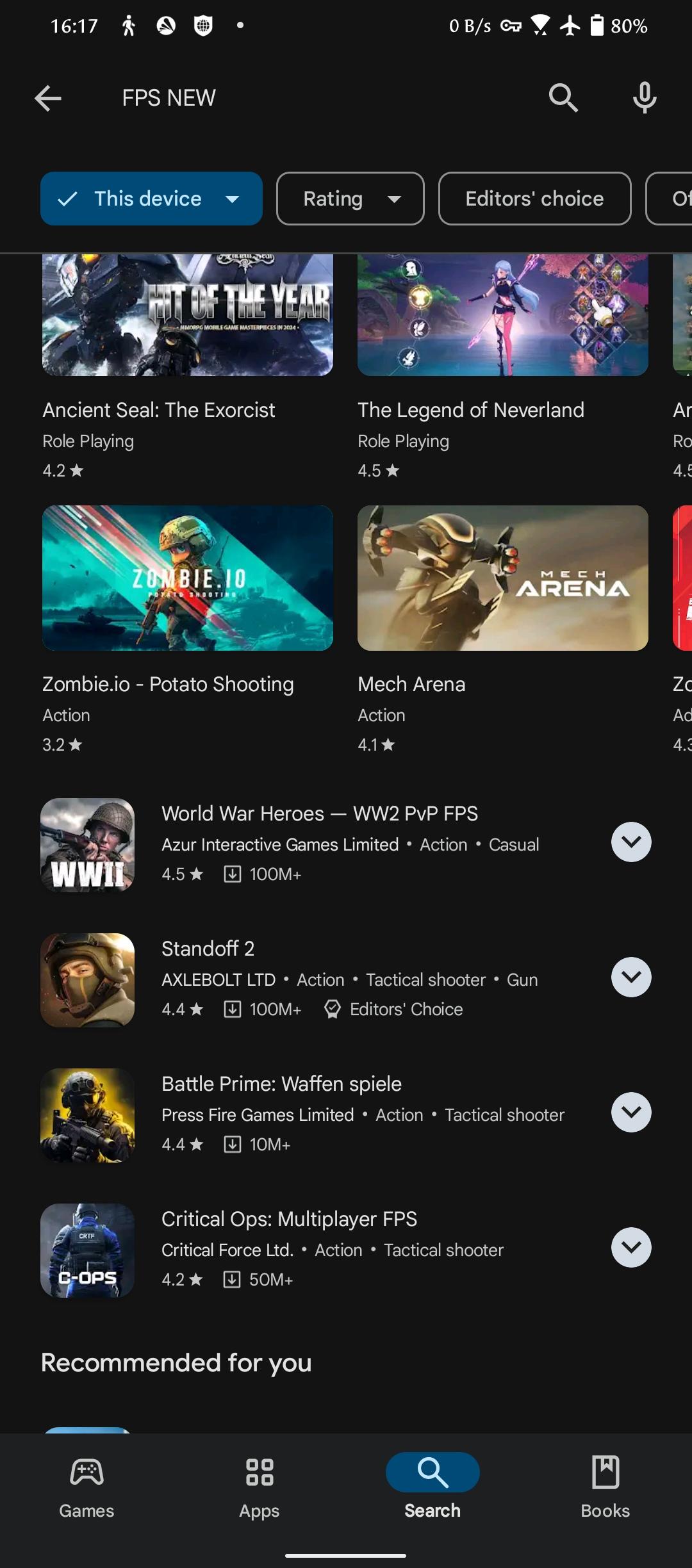Open the Rating filter dropdown
The image size is (692, 1568).
pyautogui.click(x=350, y=199)
